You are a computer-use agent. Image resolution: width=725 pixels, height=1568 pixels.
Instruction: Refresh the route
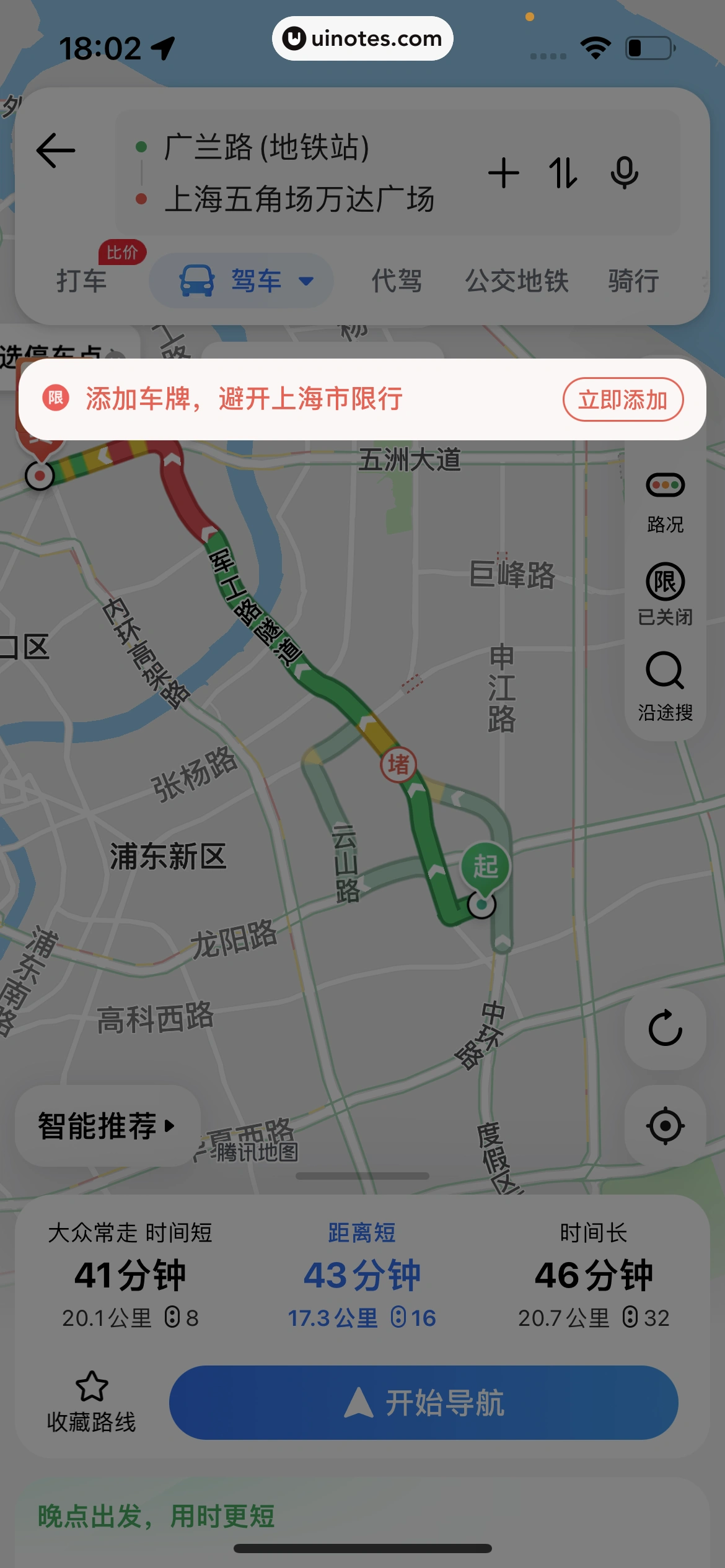(665, 1029)
